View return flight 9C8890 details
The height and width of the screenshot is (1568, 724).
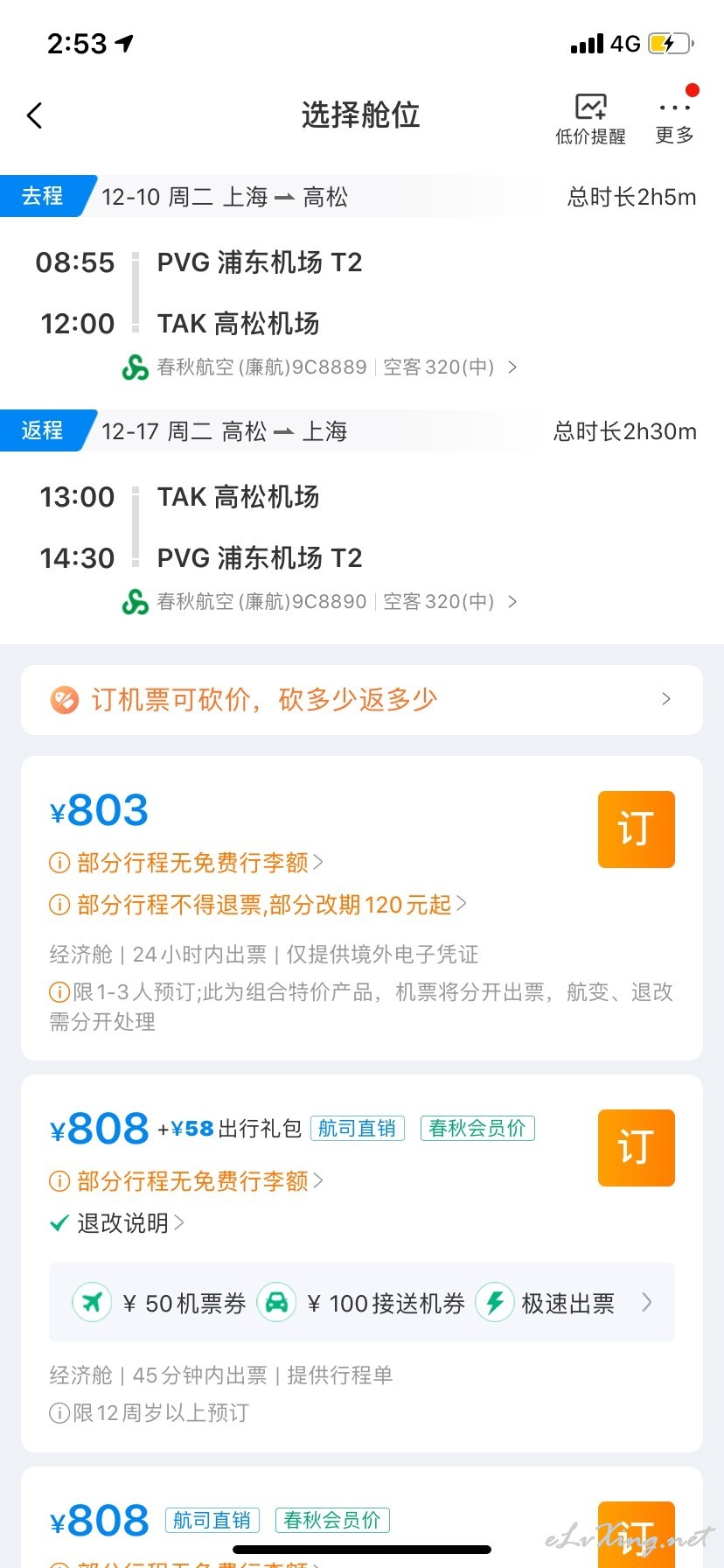pyautogui.click(x=320, y=602)
